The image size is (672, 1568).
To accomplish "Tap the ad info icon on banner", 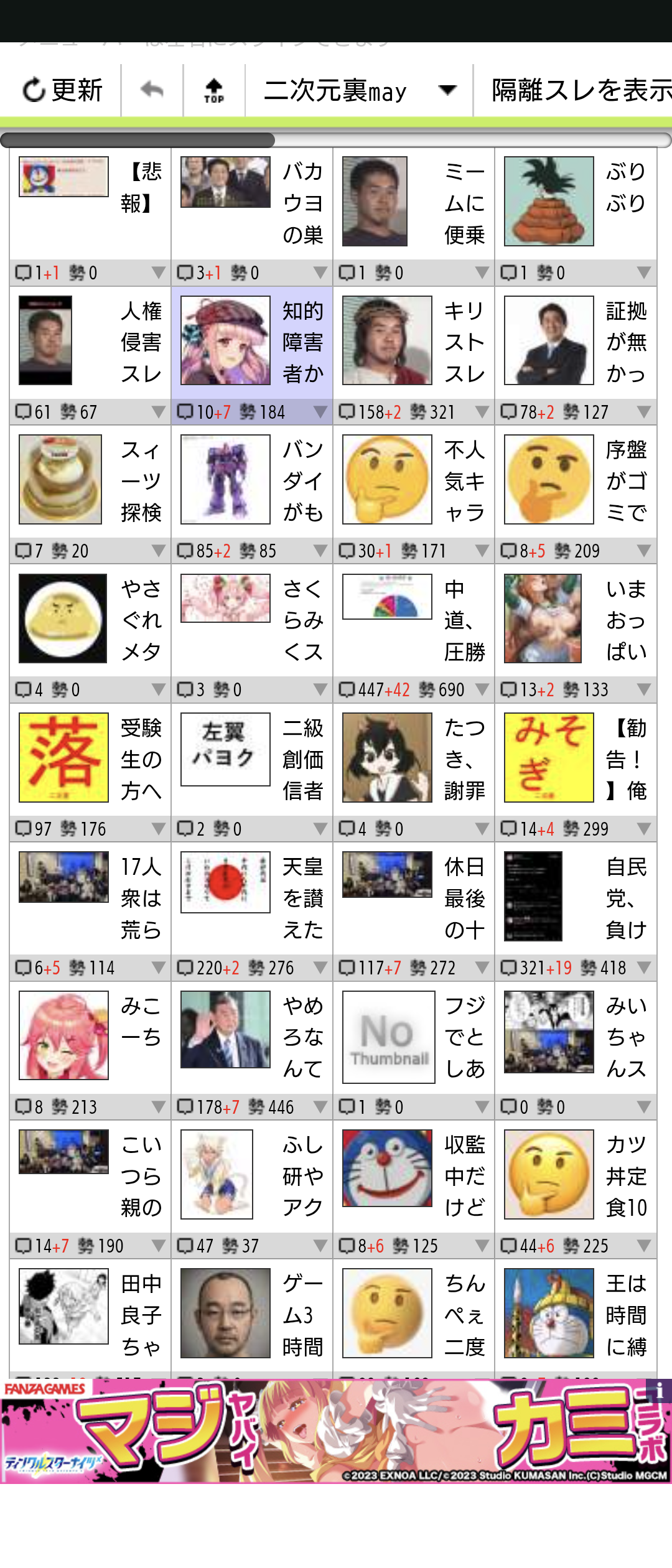I will [x=659, y=1390].
